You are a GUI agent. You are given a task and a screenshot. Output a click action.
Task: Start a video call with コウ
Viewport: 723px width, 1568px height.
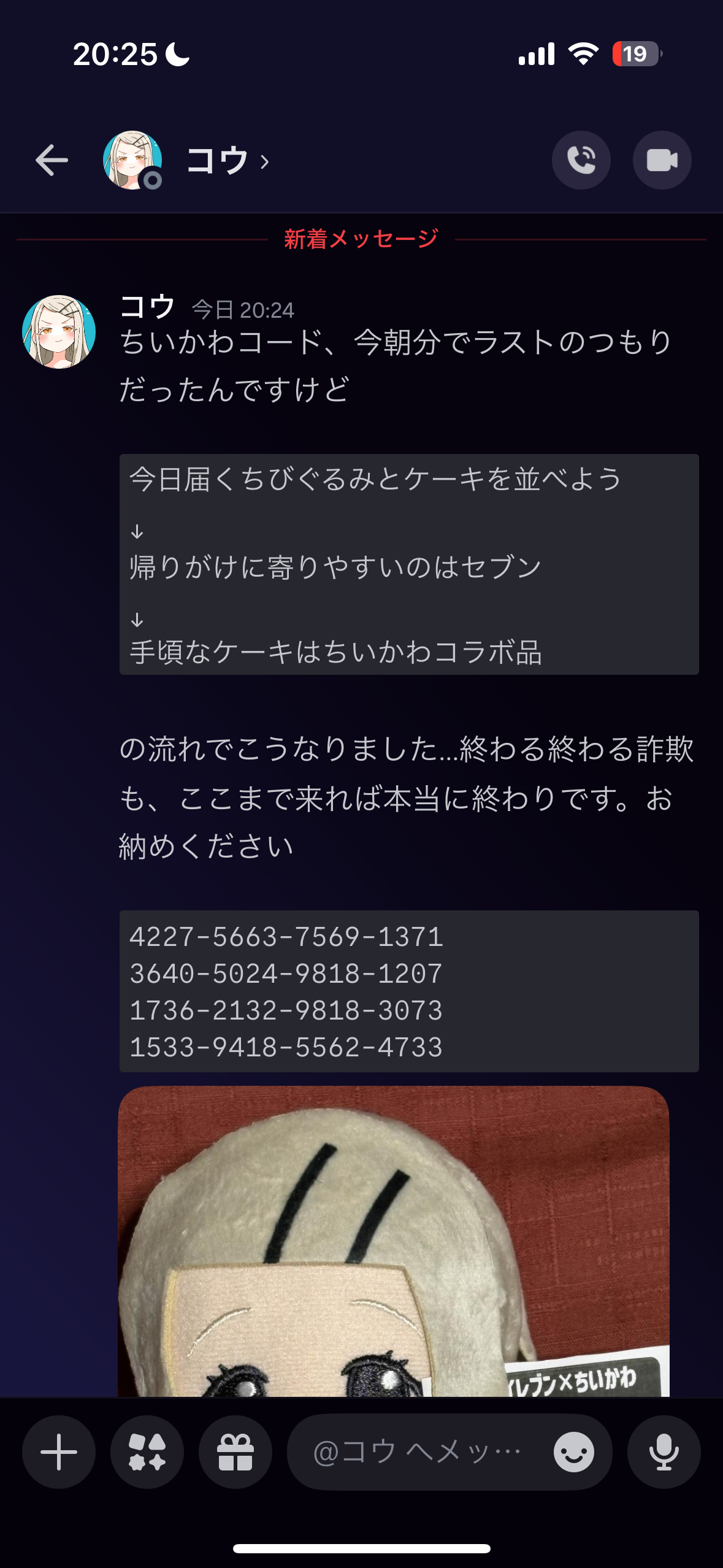(662, 161)
